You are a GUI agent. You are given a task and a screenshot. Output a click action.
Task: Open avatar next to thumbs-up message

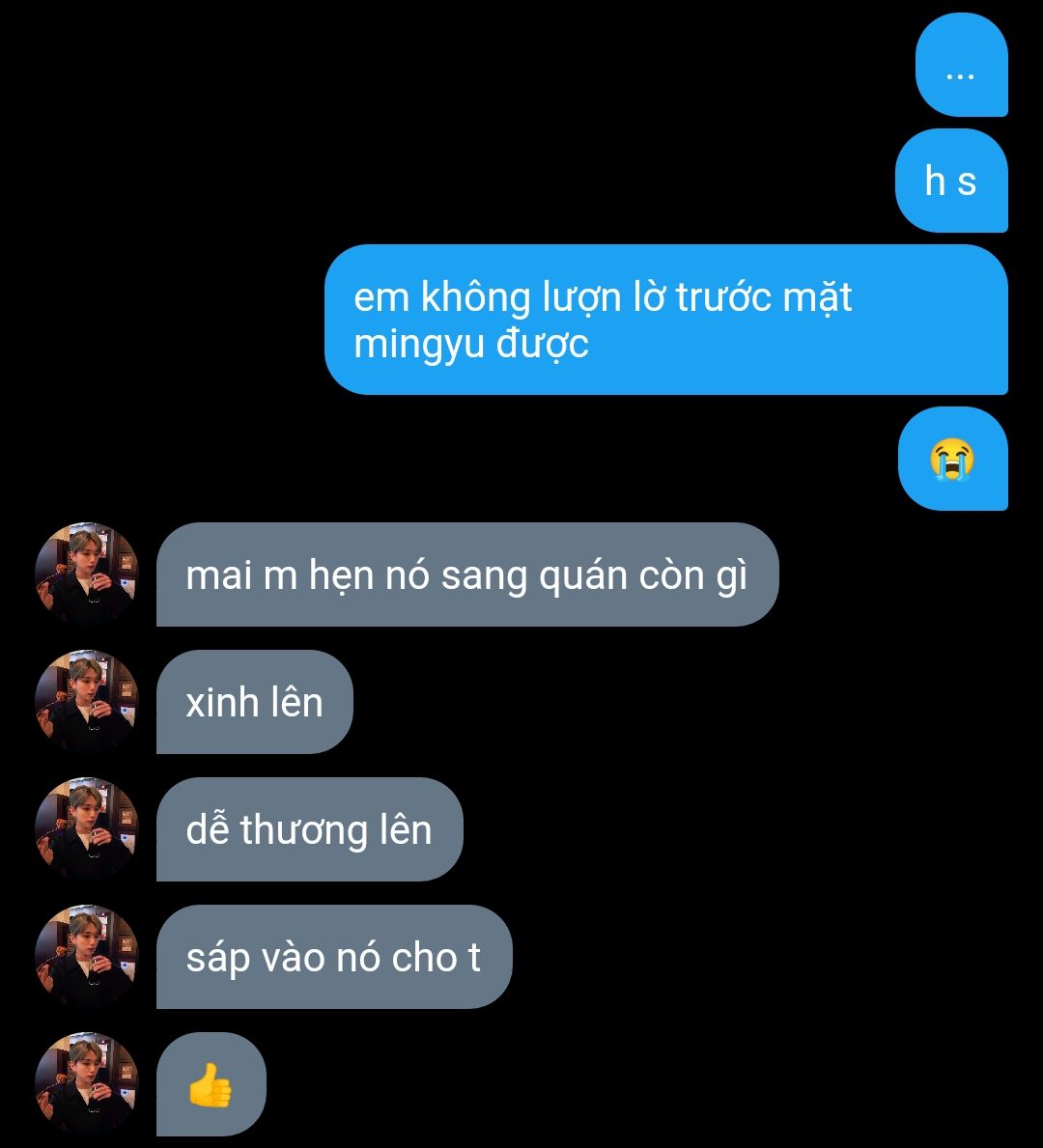coord(87,1084)
